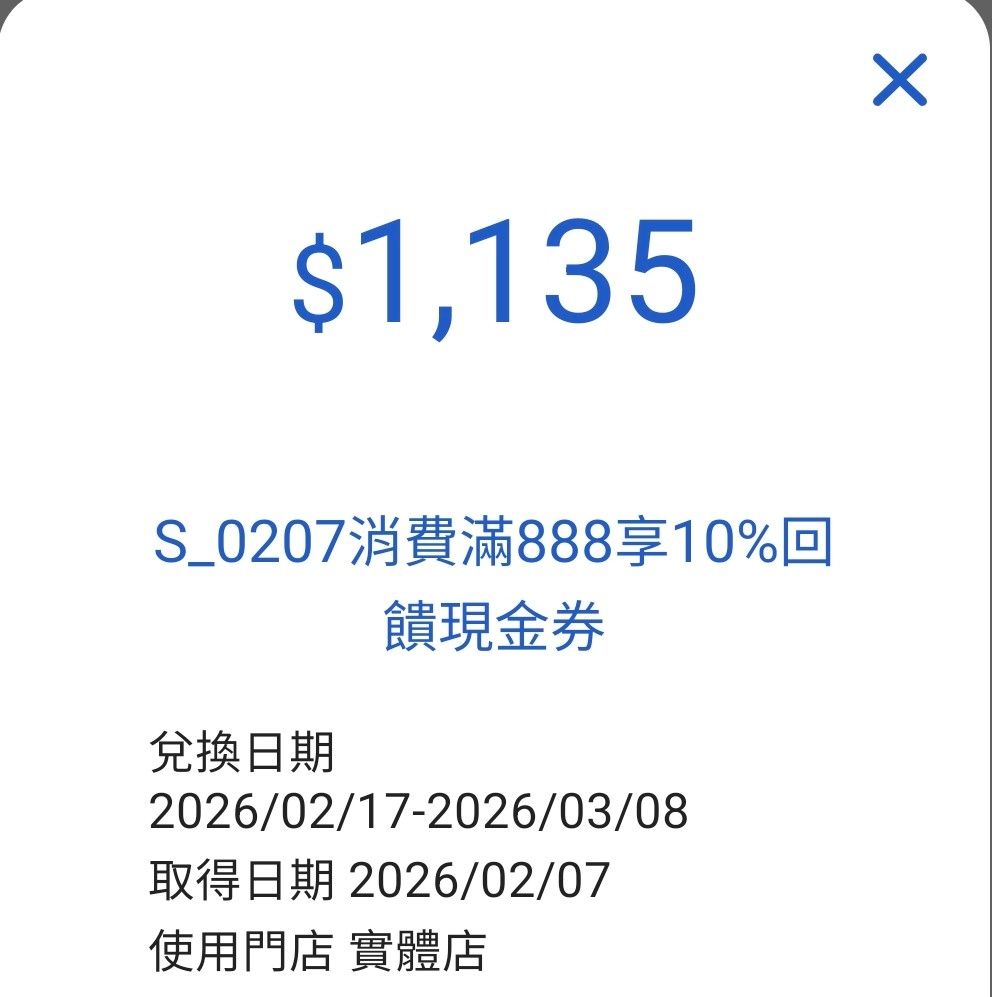Close the $1,135 coupon details sheet

899,81
